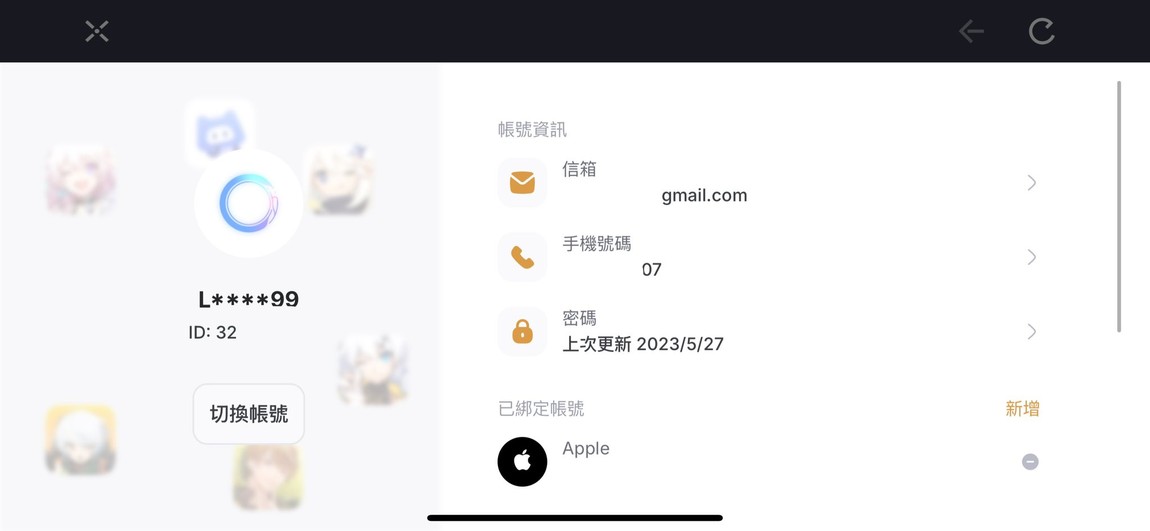
Task: Tap 新增 to add linked account
Action: click(x=1022, y=408)
